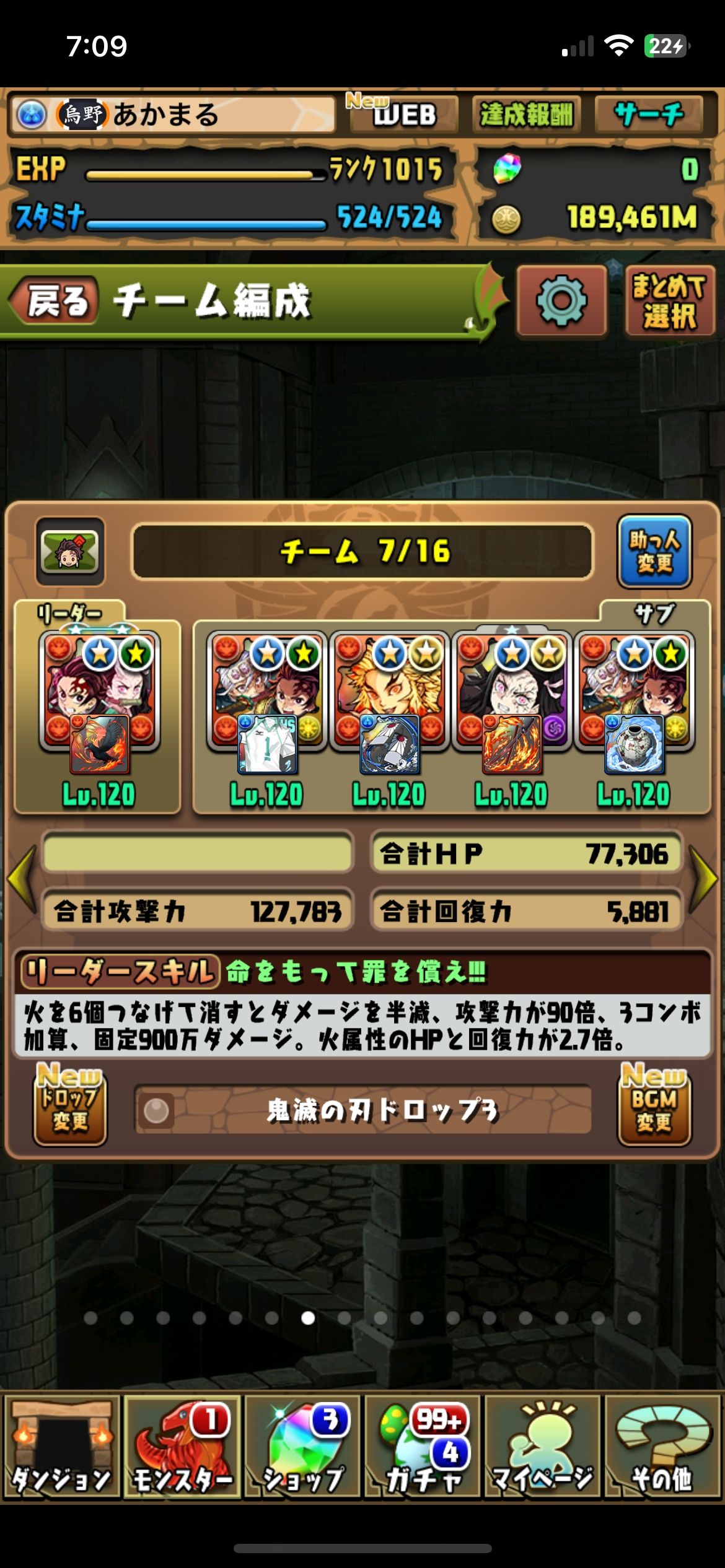Screen dimensions: 725x1568
Task: Go to the previous team with left arrow
Action: coord(22,879)
